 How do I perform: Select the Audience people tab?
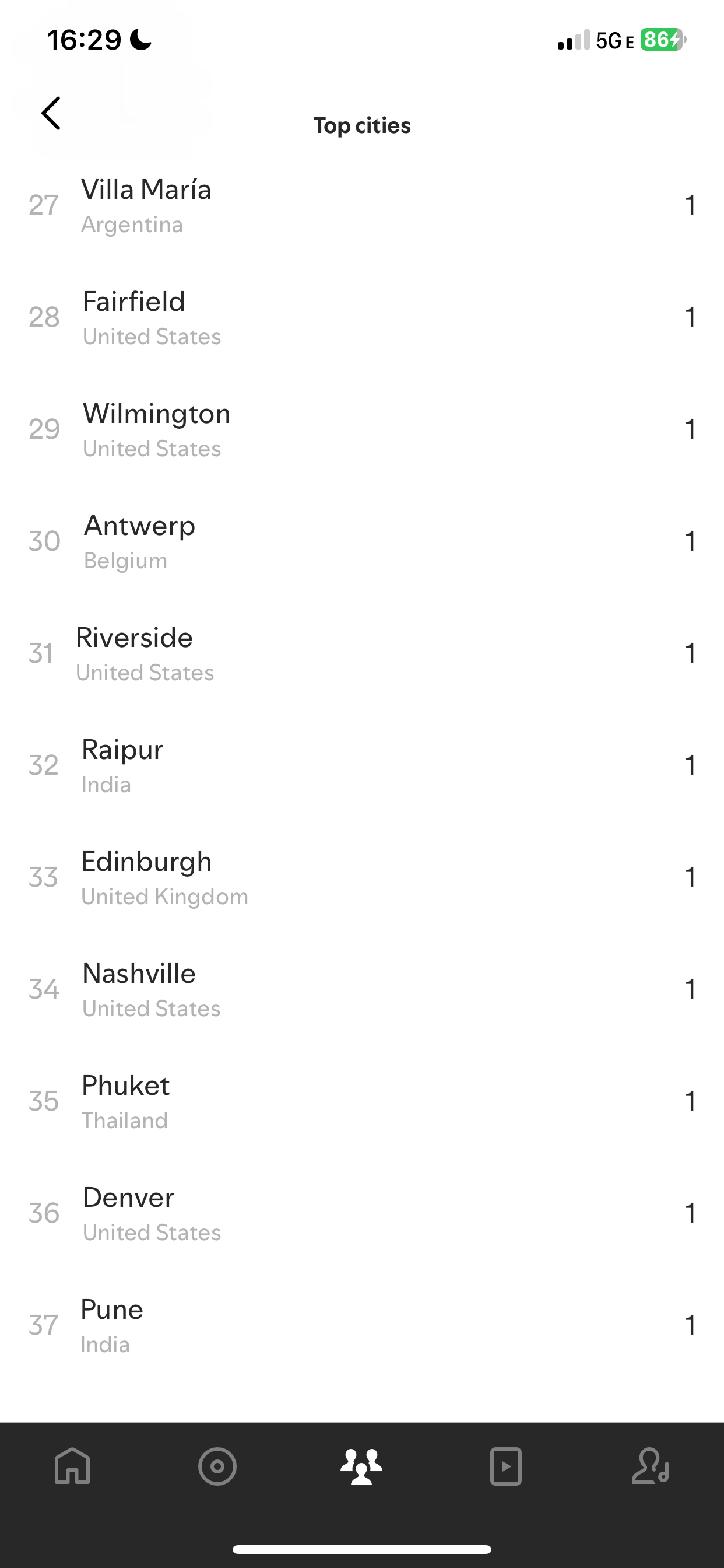click(x=361, y=1466)
